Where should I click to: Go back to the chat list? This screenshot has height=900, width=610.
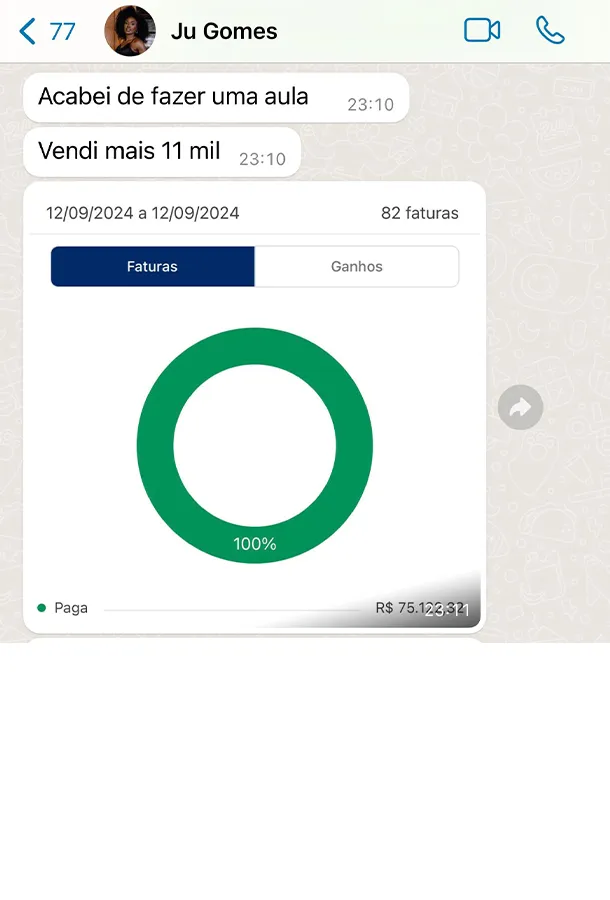45,31
